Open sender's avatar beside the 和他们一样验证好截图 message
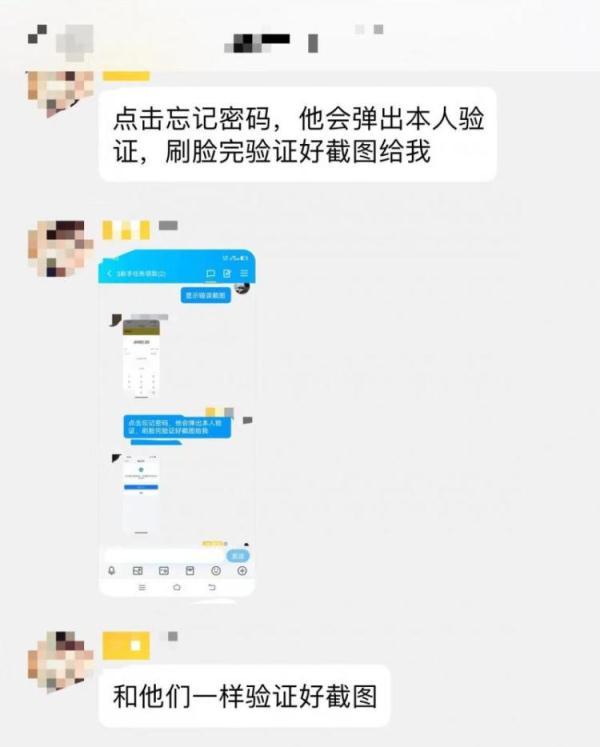 click(x=61, y=661)
